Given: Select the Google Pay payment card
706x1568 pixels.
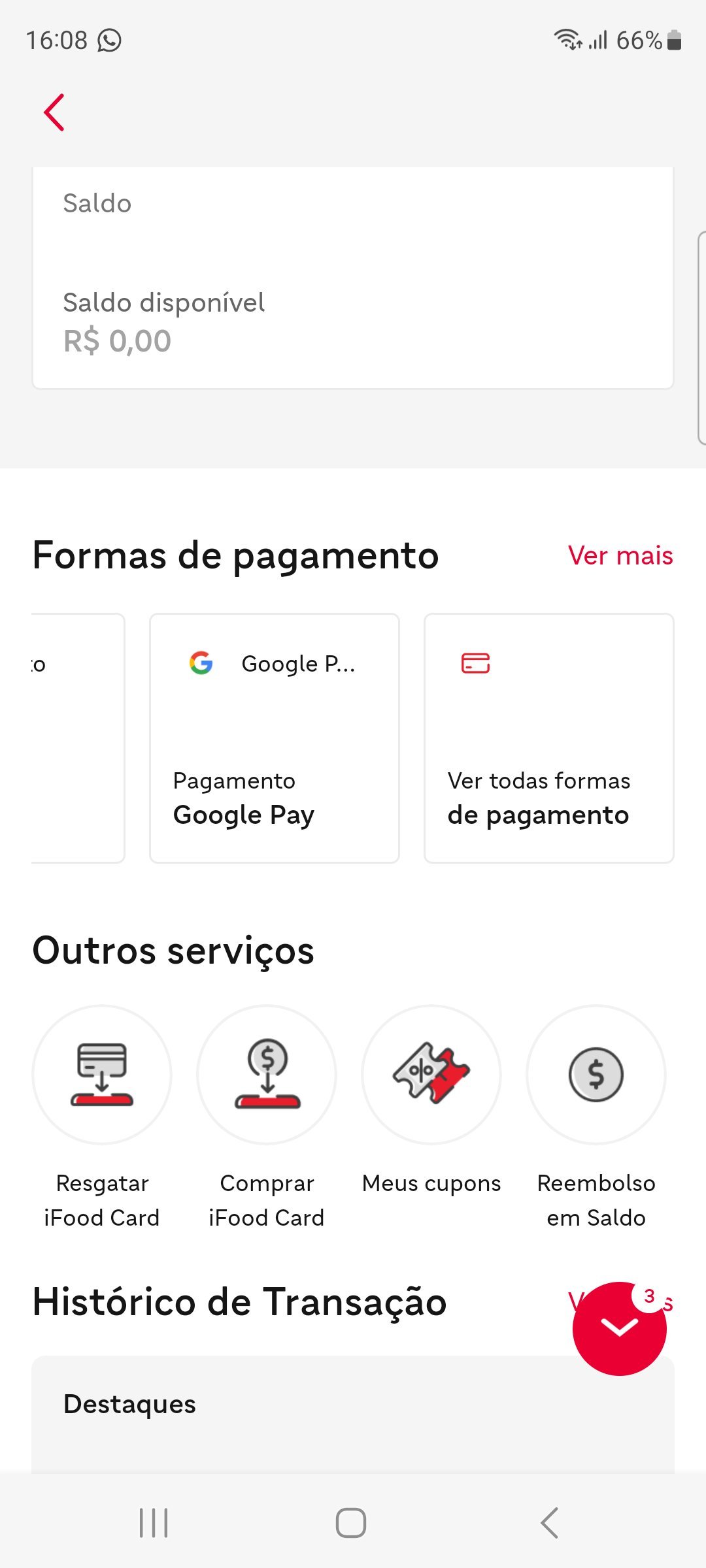Looking at the screenshot, I should [x=275, y=738].
